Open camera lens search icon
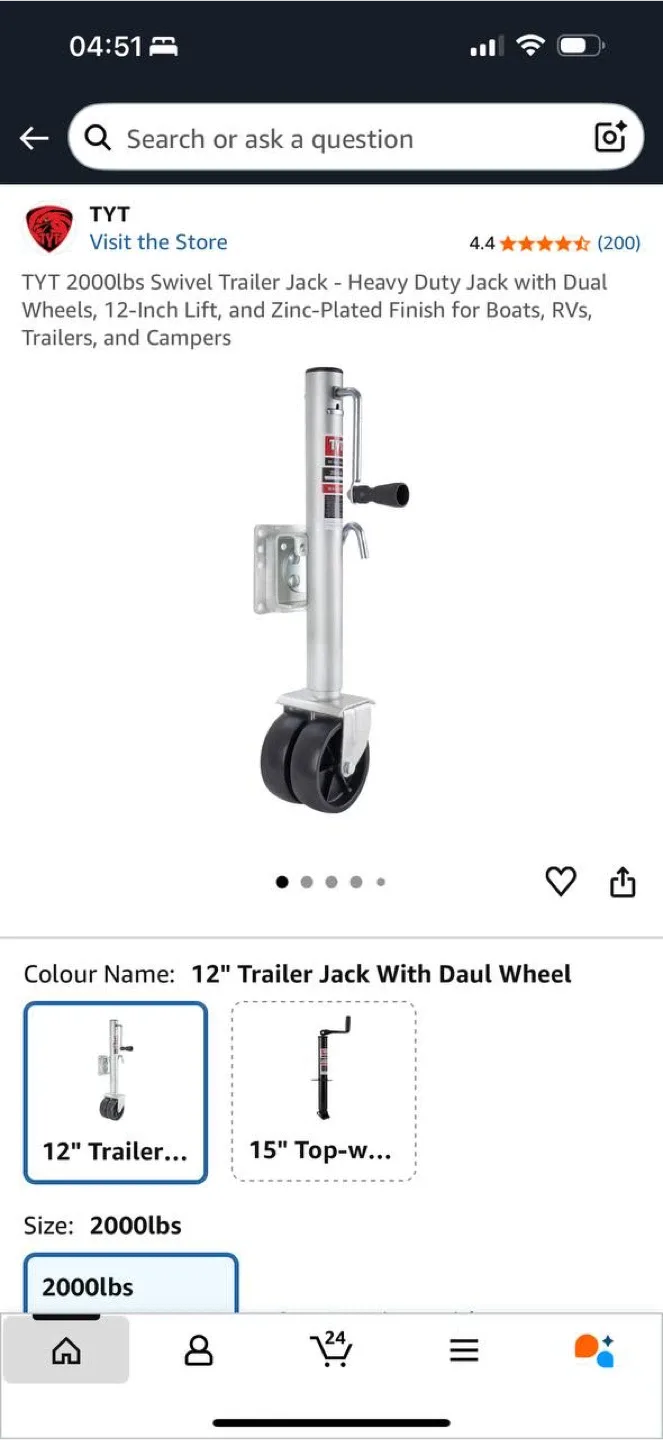 (x=610, y=137)
